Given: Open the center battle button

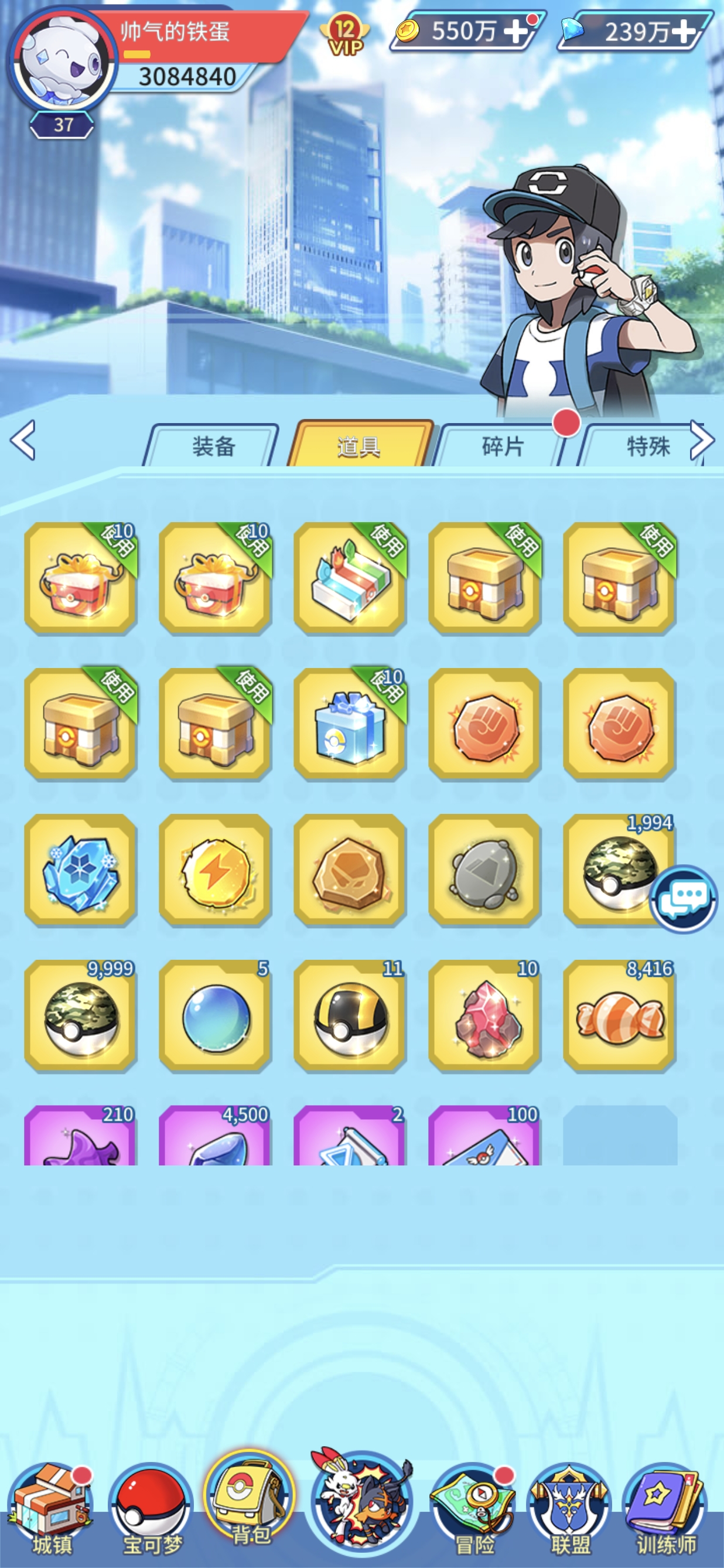Looking at the screenshot, I should (361, 1501).
